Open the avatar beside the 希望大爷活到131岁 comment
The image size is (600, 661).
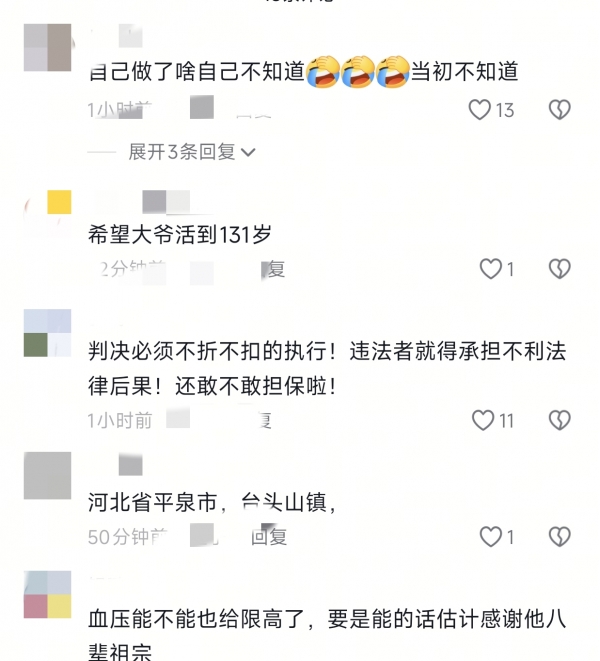click(47, 213)
